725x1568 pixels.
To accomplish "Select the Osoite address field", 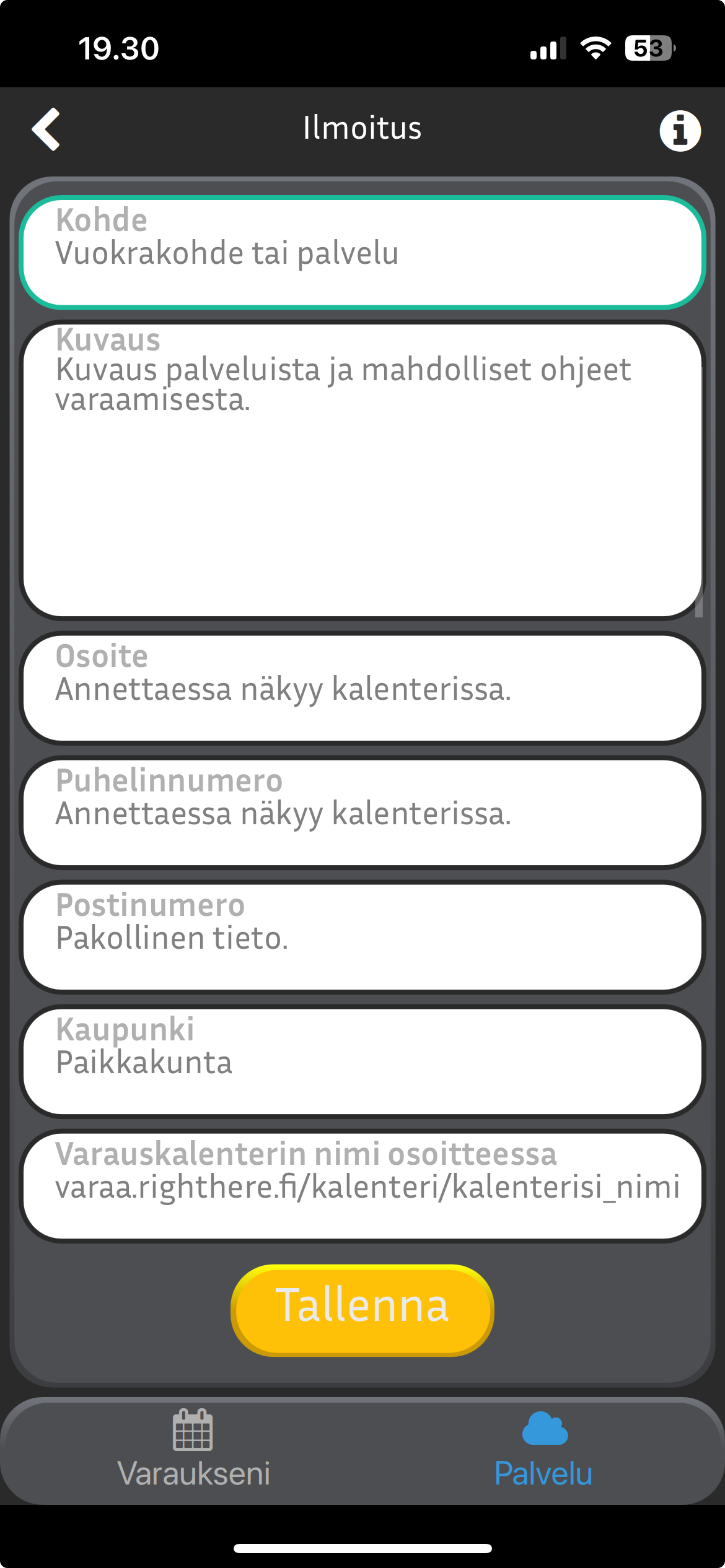I will pyautogui.click(x=362, y=688).
